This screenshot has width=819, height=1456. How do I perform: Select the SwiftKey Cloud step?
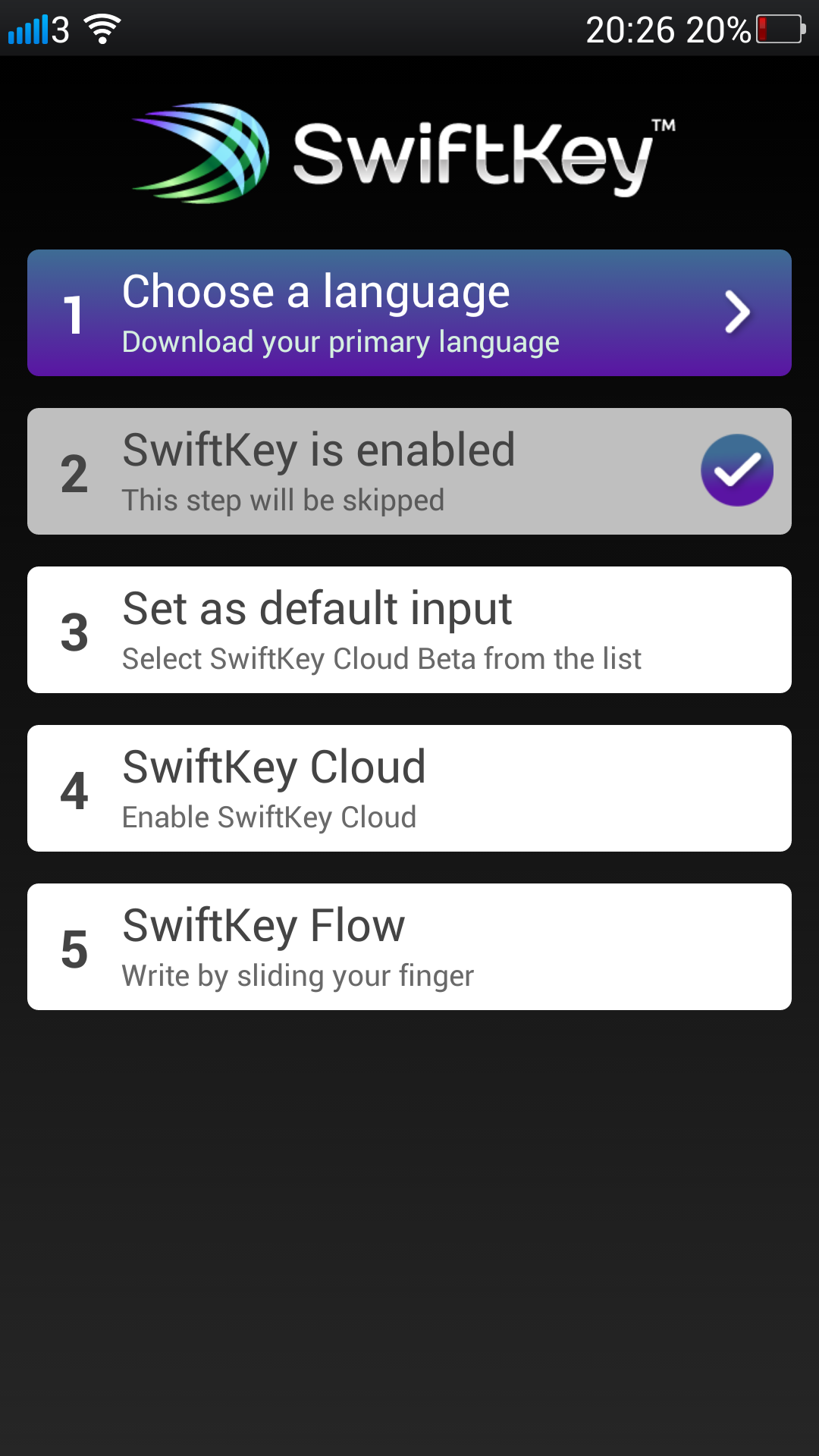pos(409,788)
